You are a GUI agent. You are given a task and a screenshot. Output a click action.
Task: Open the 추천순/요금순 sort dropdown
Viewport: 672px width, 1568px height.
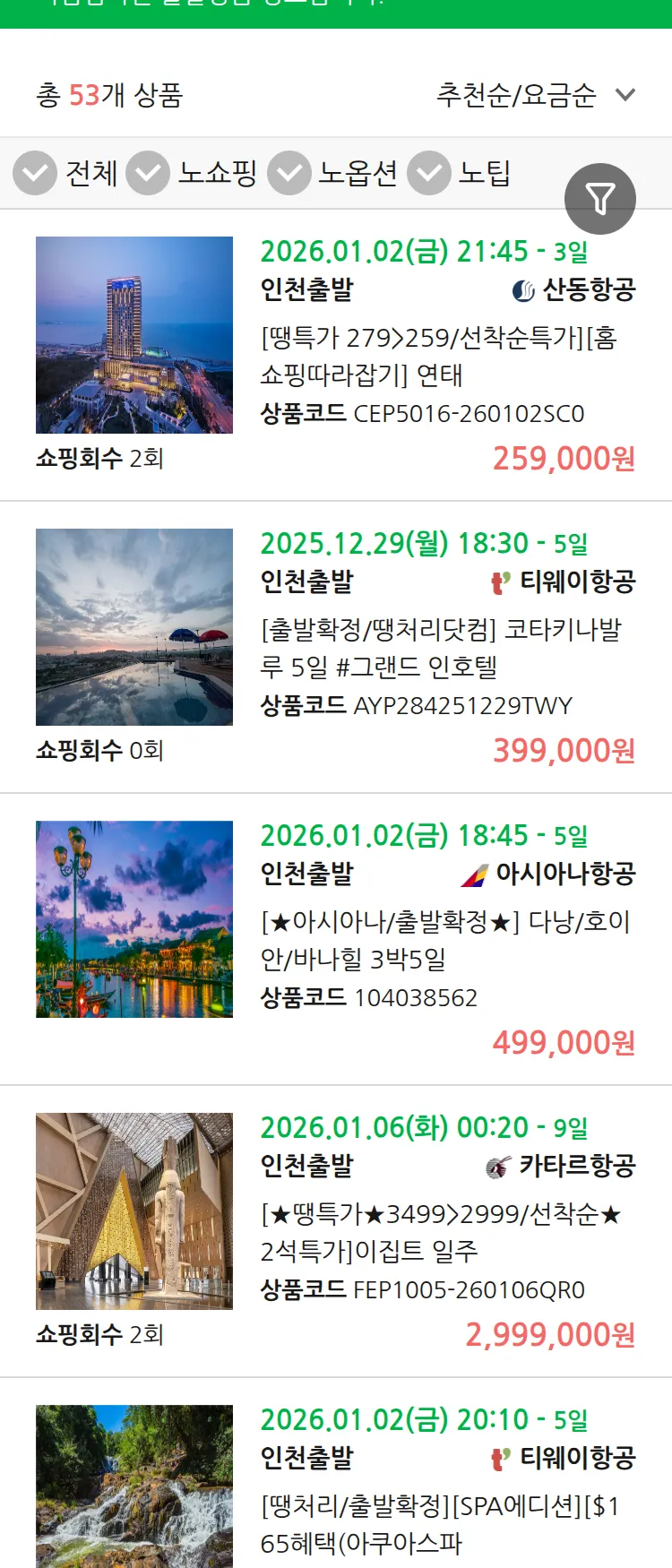point(530,94)
